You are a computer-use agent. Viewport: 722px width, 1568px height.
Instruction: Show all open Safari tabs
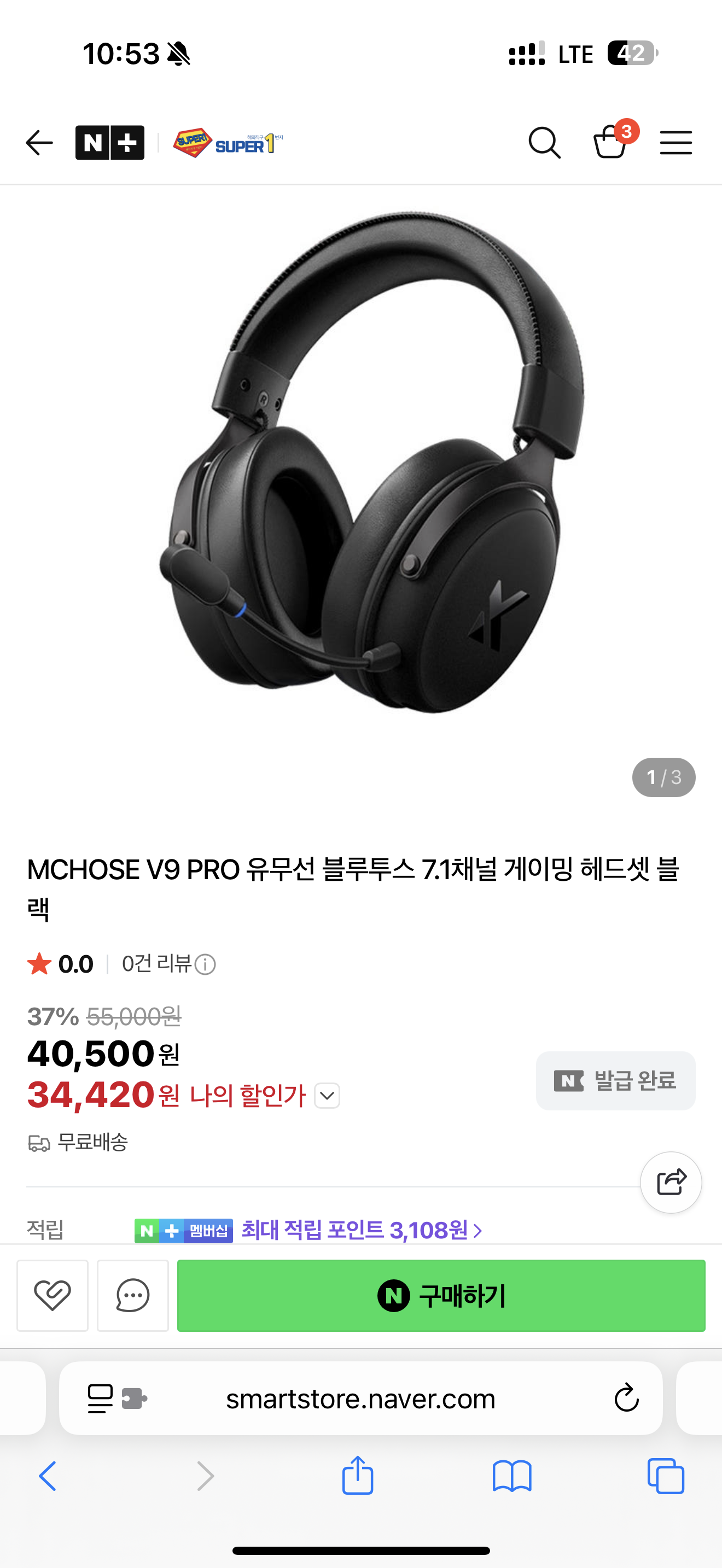[x=665, y=1476]
